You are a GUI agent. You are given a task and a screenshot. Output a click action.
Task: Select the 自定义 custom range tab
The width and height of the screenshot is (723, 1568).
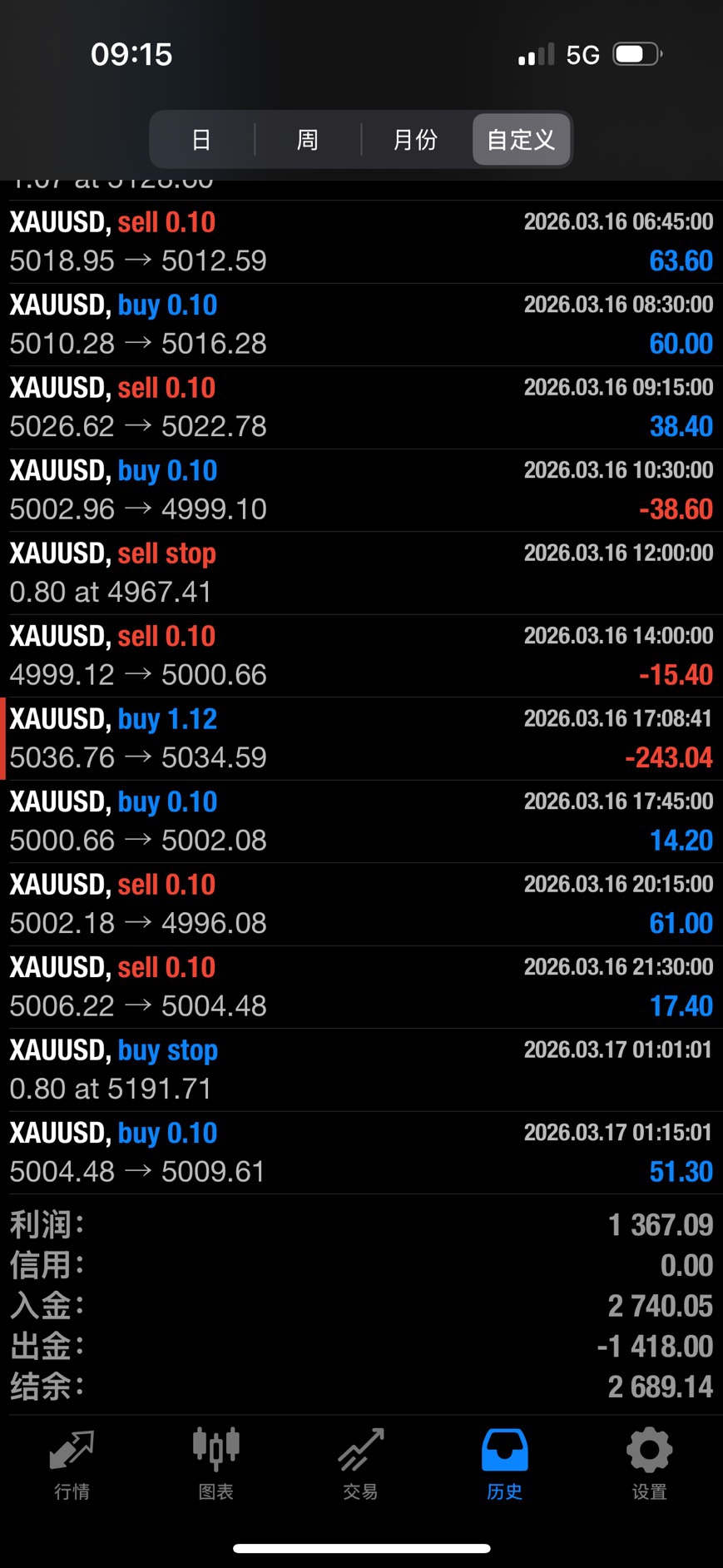[521, 140]
